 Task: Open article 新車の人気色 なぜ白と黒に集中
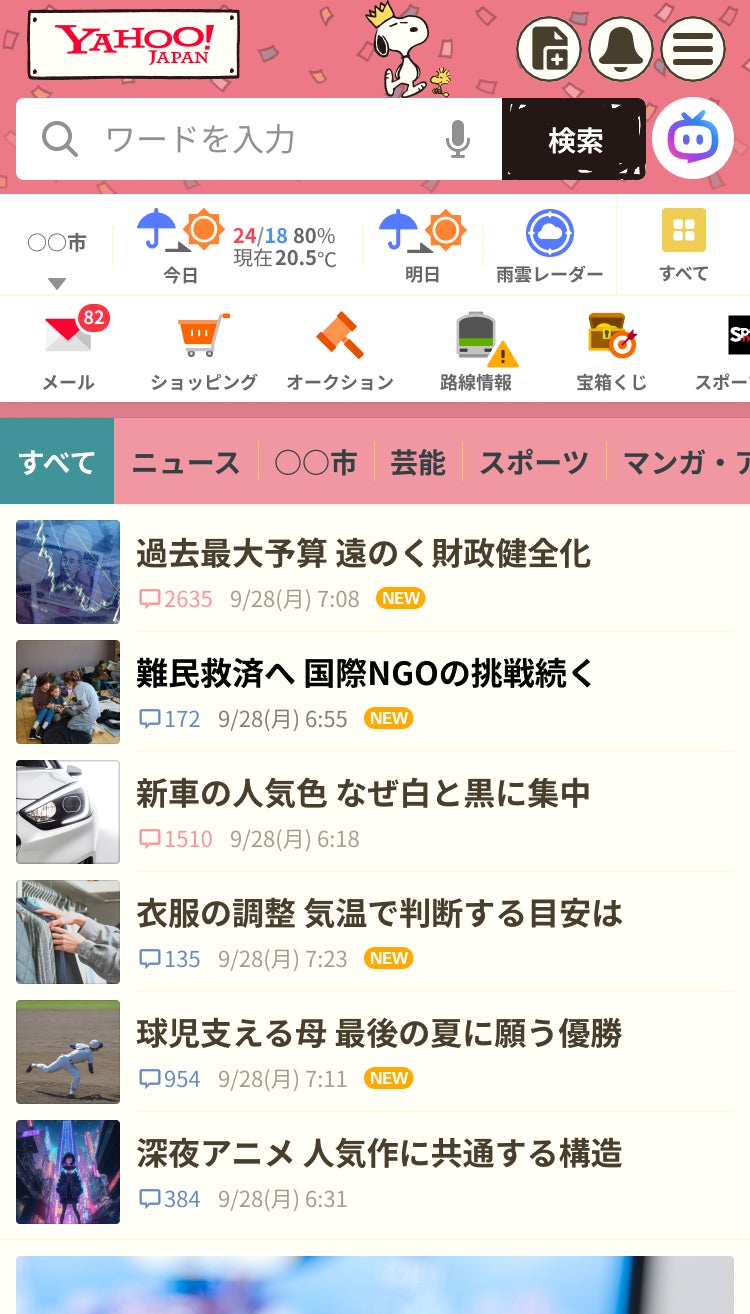pyautogui.click(x=363, y=793)
